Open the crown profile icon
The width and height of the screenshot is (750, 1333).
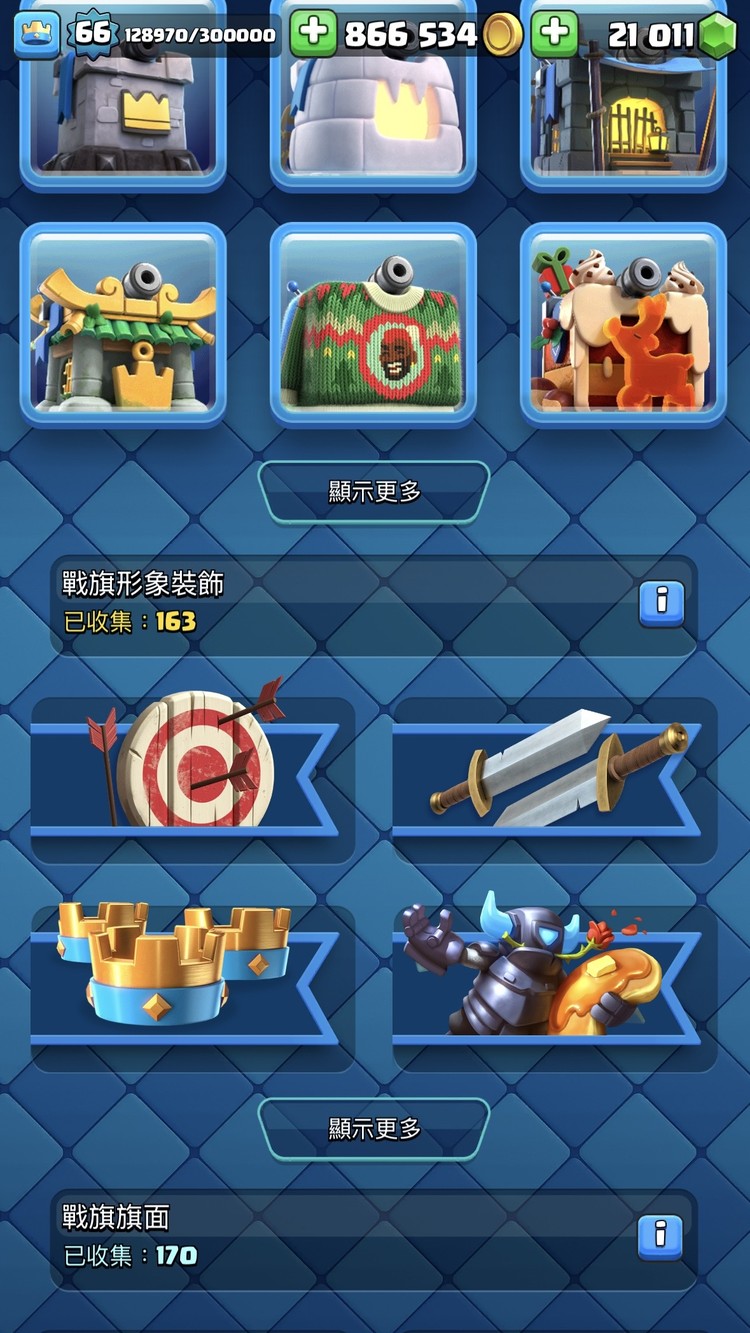tap(37, 35)
